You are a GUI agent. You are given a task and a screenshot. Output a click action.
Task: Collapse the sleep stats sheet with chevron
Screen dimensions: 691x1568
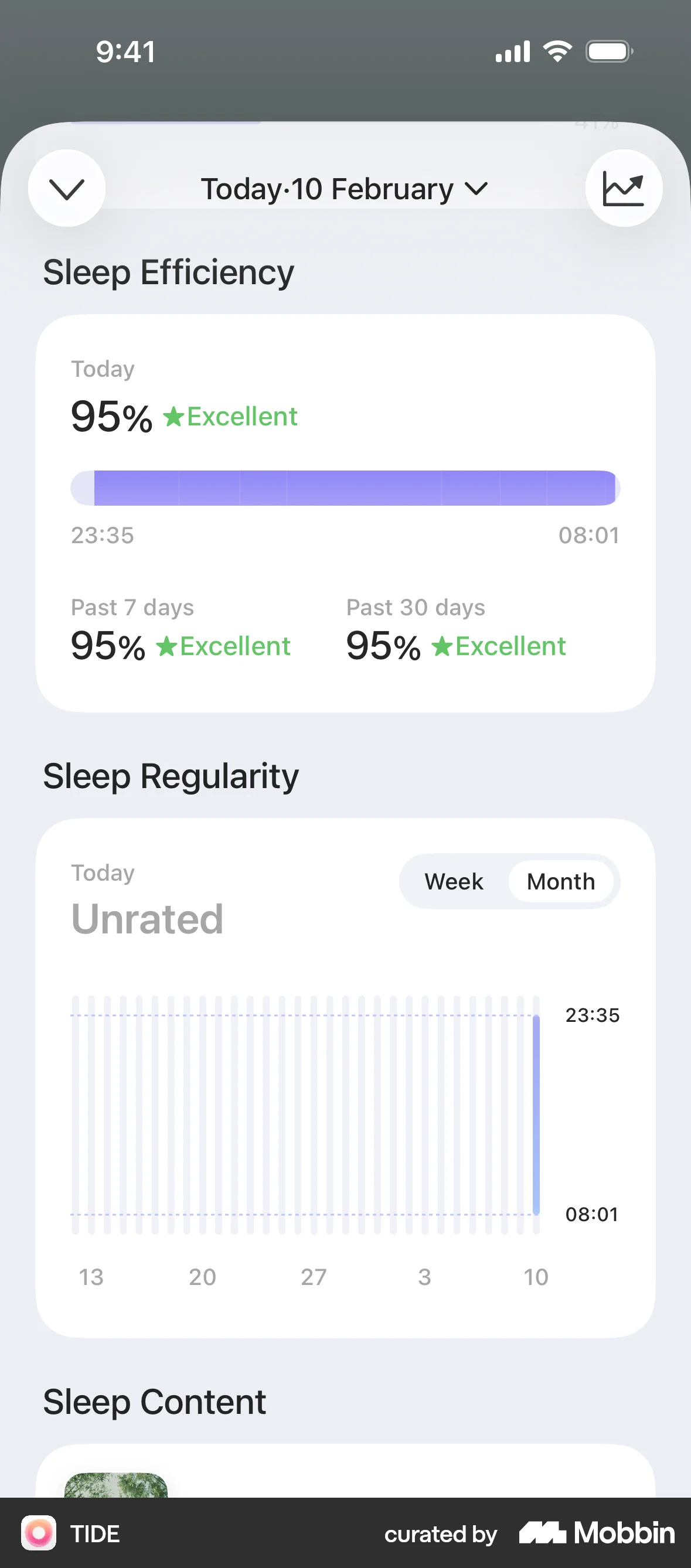[x=67, y=188]
